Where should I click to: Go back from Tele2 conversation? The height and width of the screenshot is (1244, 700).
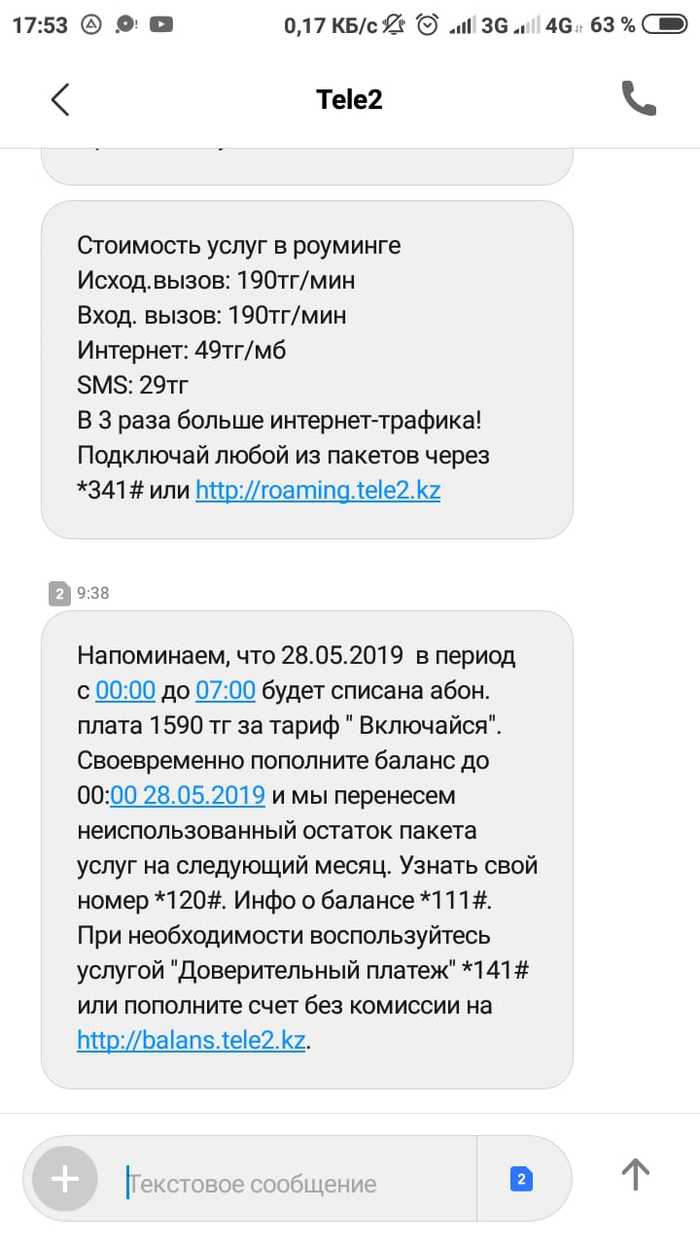(61, 99)
